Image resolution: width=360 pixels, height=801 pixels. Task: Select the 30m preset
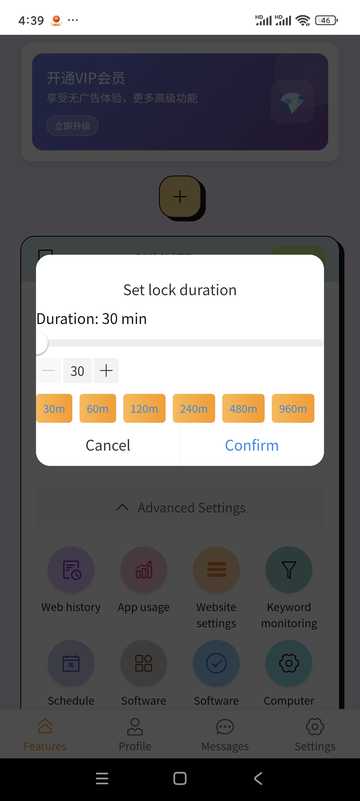[54, 409]
